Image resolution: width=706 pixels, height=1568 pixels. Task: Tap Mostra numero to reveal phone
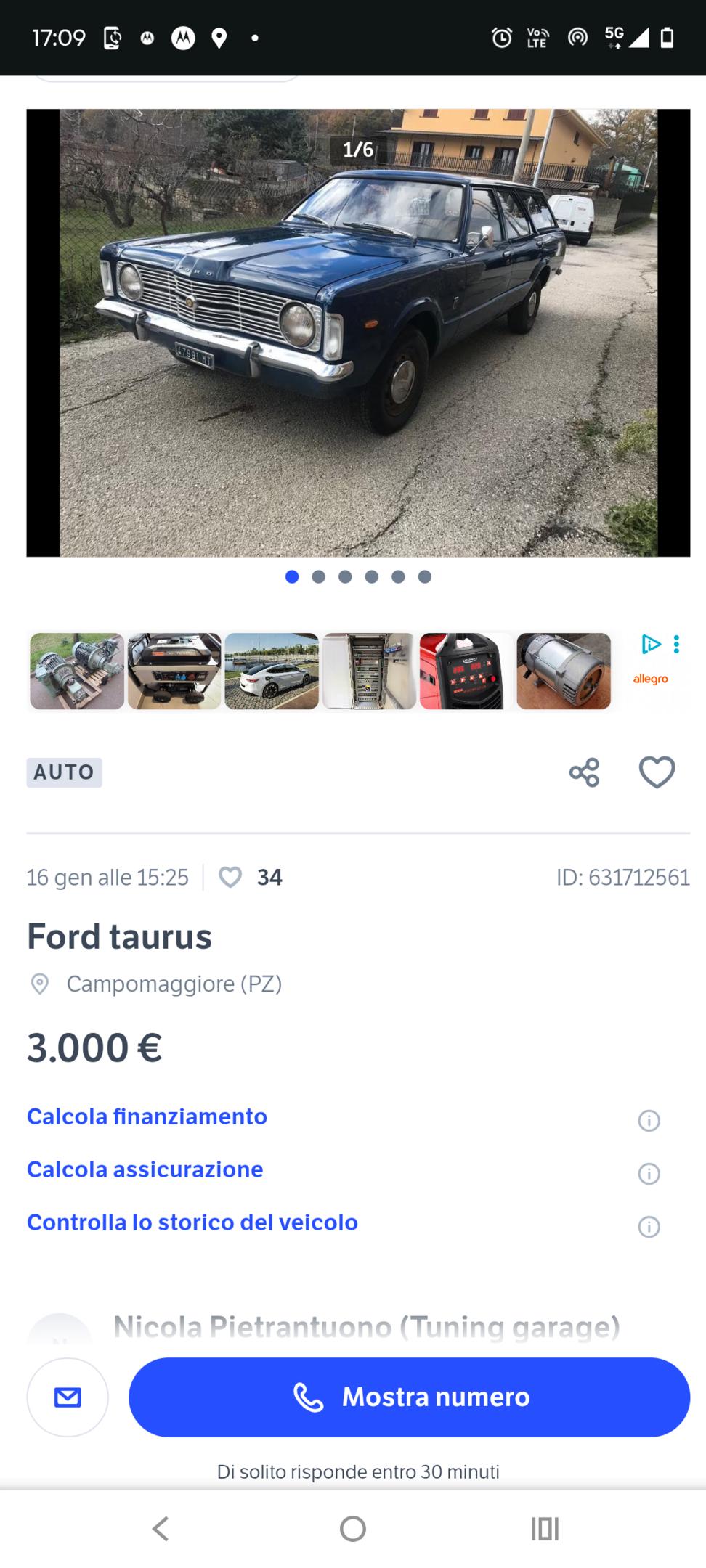coord(409,1397)
